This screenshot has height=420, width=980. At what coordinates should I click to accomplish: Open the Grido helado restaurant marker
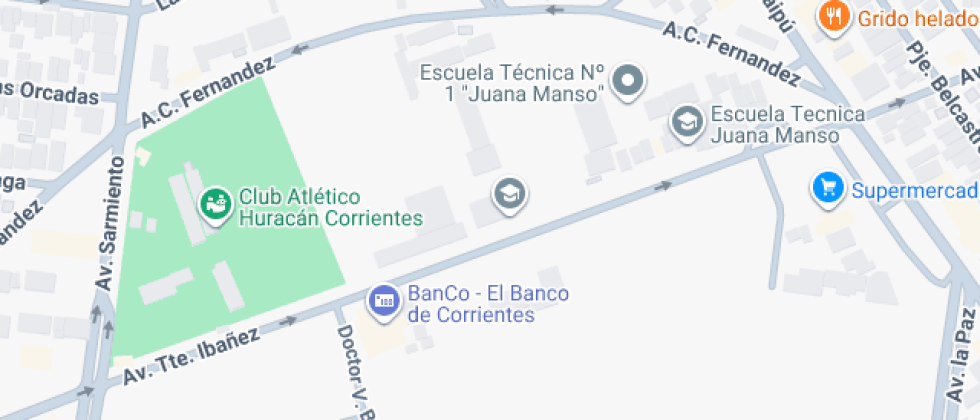(833, 16)
